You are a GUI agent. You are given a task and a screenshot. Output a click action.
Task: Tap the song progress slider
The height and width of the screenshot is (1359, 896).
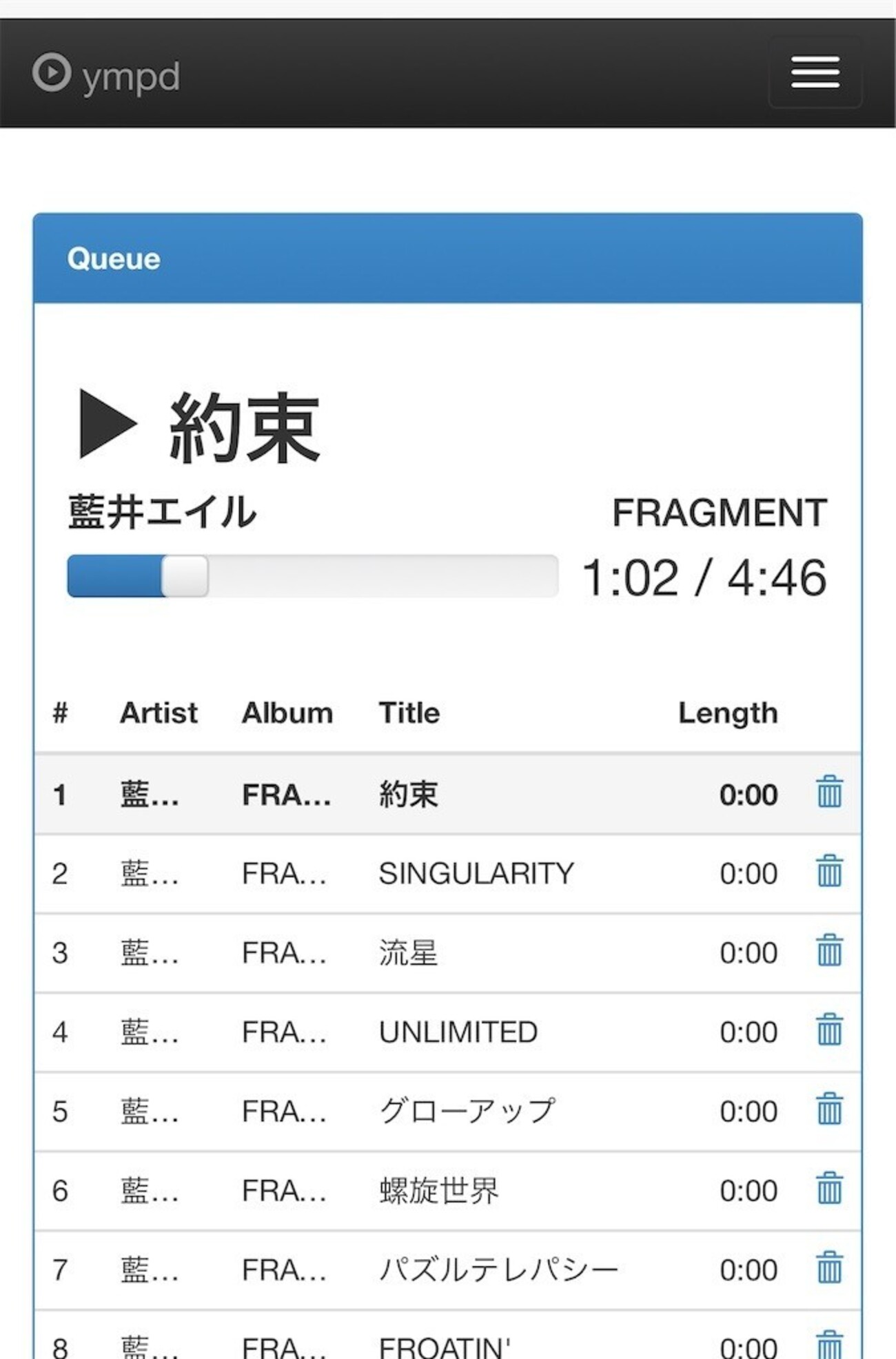coord(312,576)
